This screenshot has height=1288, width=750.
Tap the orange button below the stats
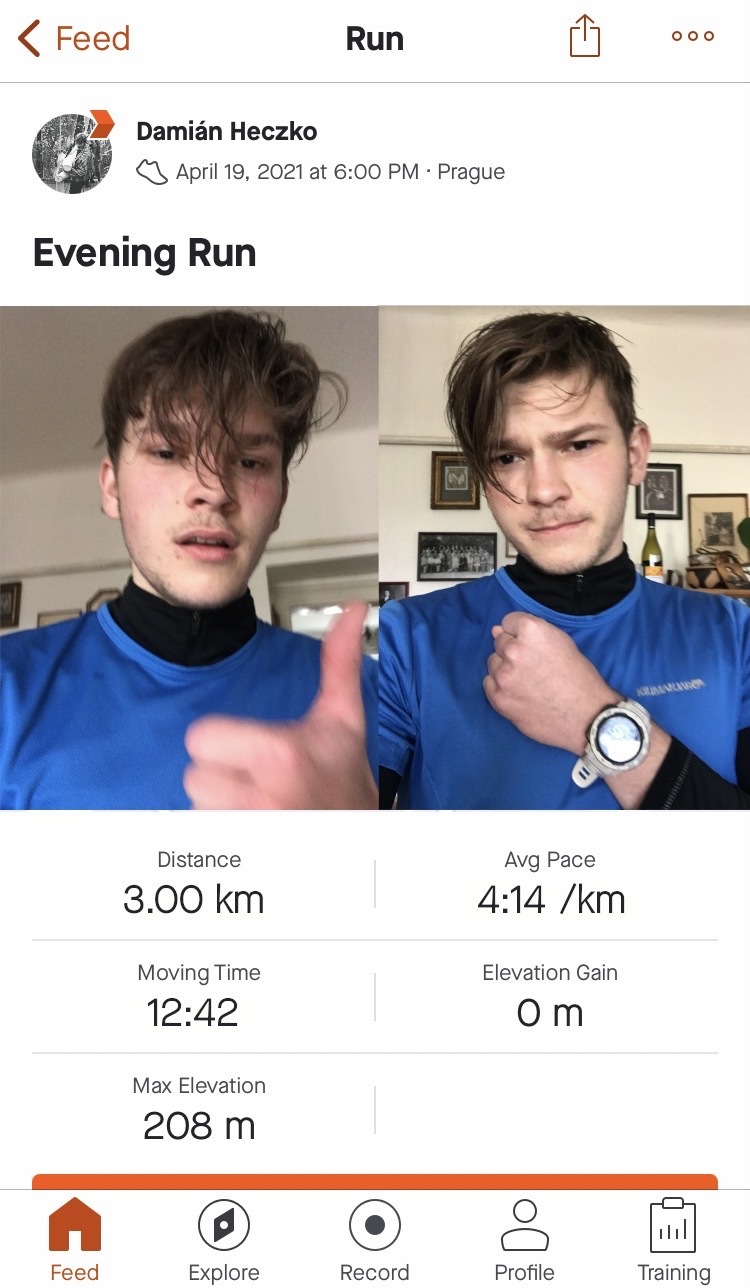pyautogui.click(x=375, y=1182)
